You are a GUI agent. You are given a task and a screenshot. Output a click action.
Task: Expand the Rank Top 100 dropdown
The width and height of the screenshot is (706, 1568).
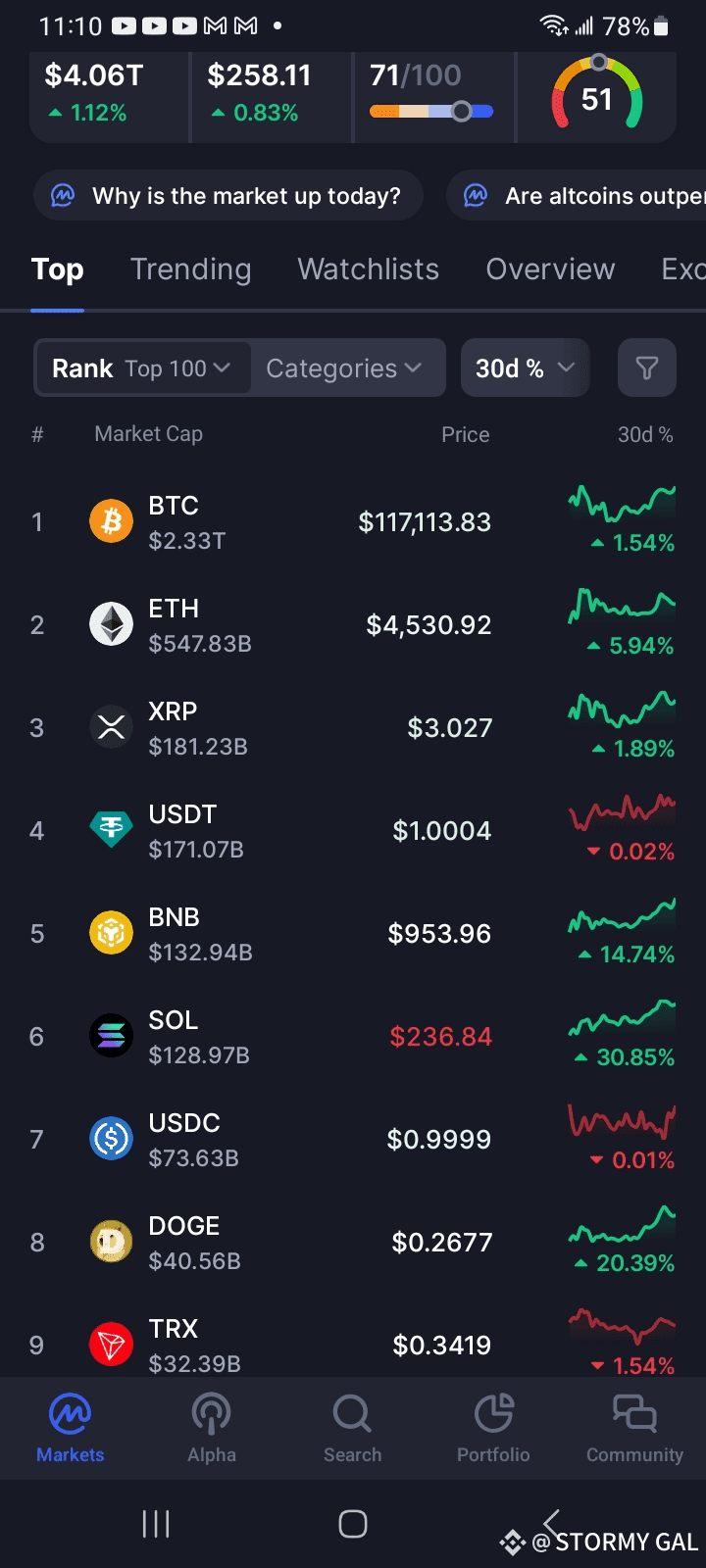pyautogui.click(x=142, y=368)
